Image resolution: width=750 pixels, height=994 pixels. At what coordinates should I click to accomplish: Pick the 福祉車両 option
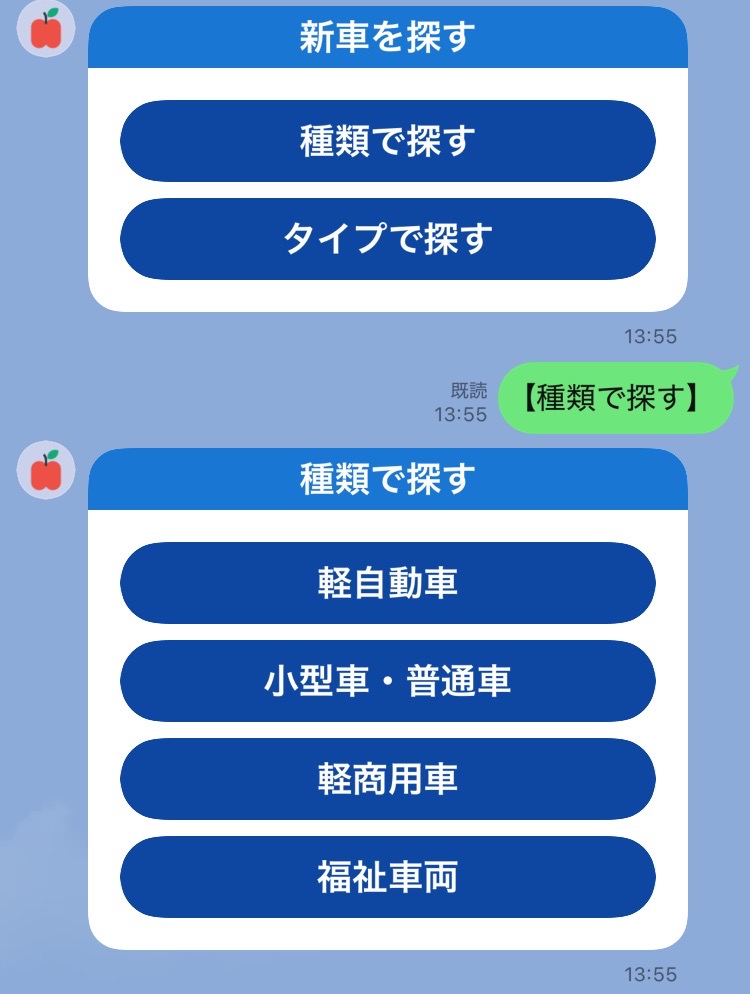tap(387, 877)
